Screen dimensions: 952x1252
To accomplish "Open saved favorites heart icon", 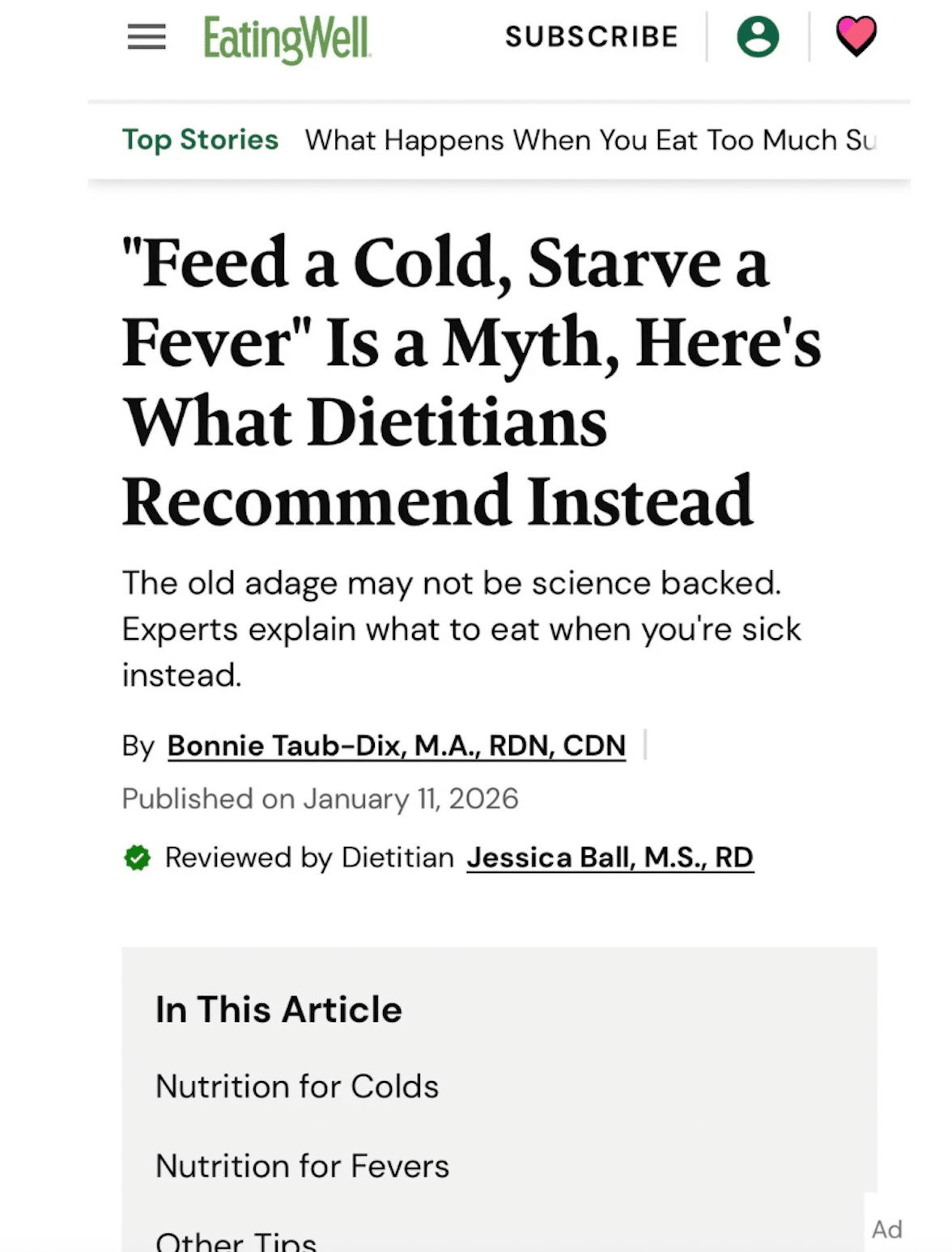I will click(856, 37).
